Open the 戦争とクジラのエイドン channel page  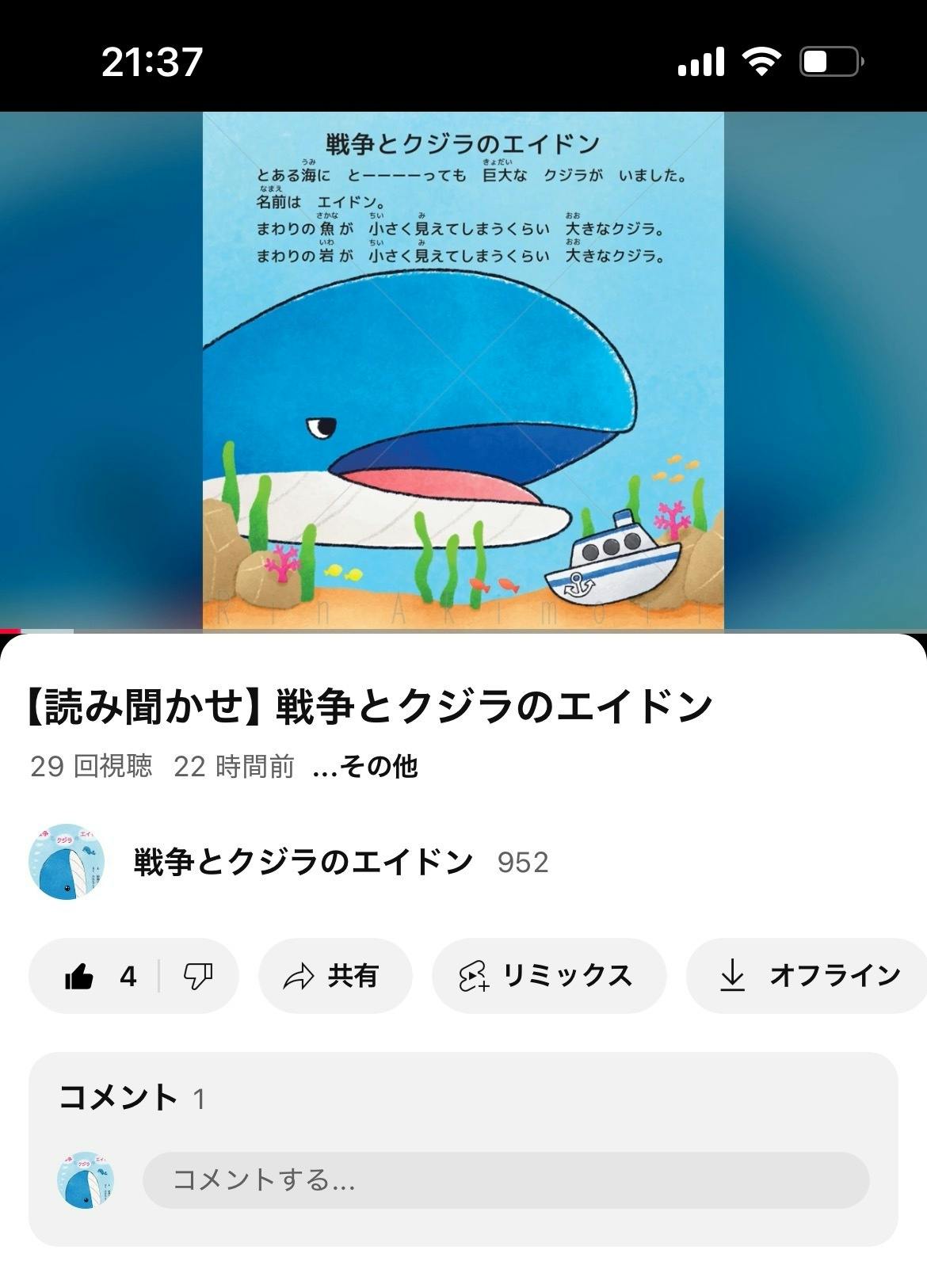pyautogui.click(x=303, y=862)
